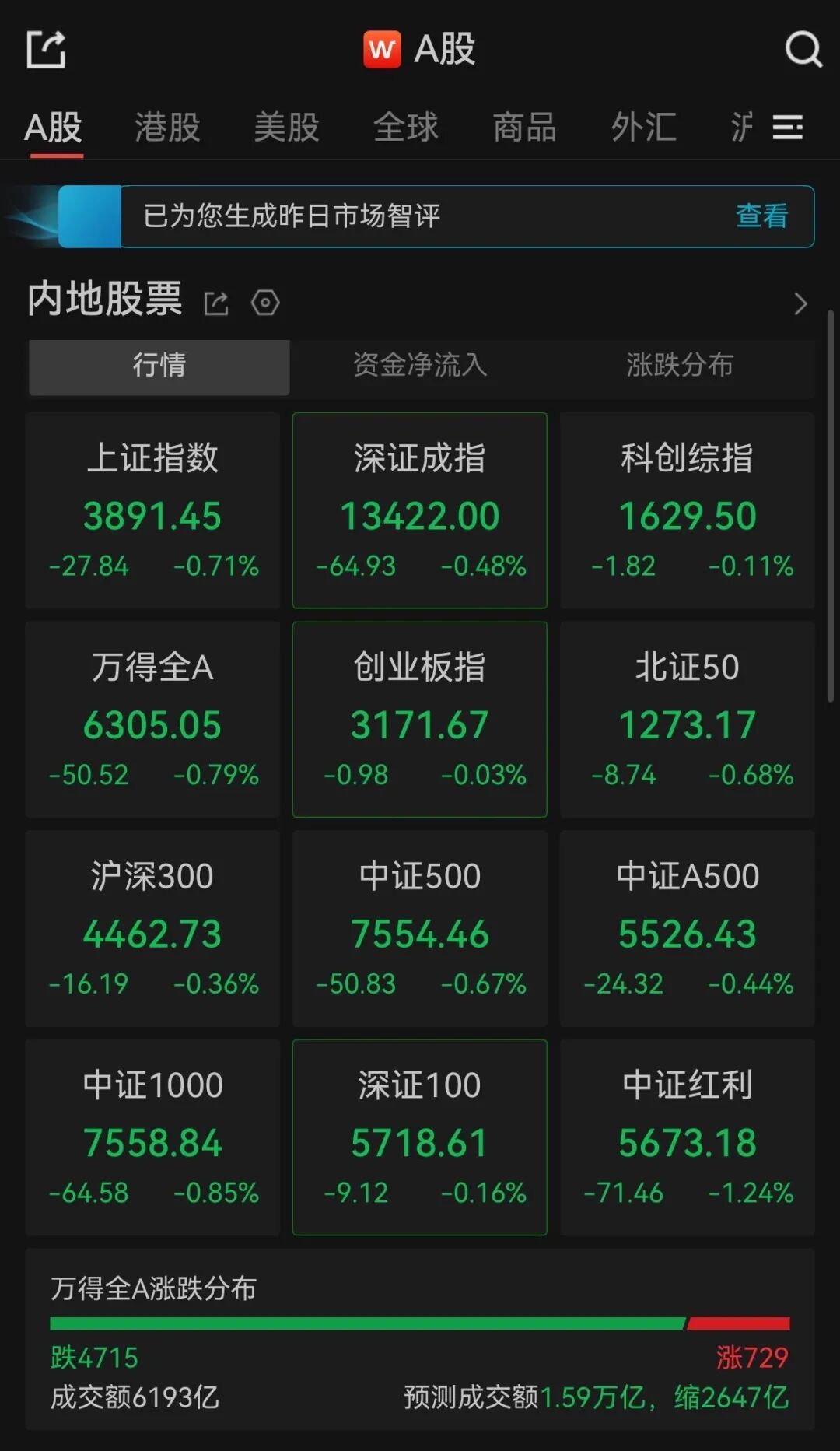Image resolution: width=840 pixels, height=1451 pixels.
Task: Open the 外汇 tab
Action: [644, 127]
